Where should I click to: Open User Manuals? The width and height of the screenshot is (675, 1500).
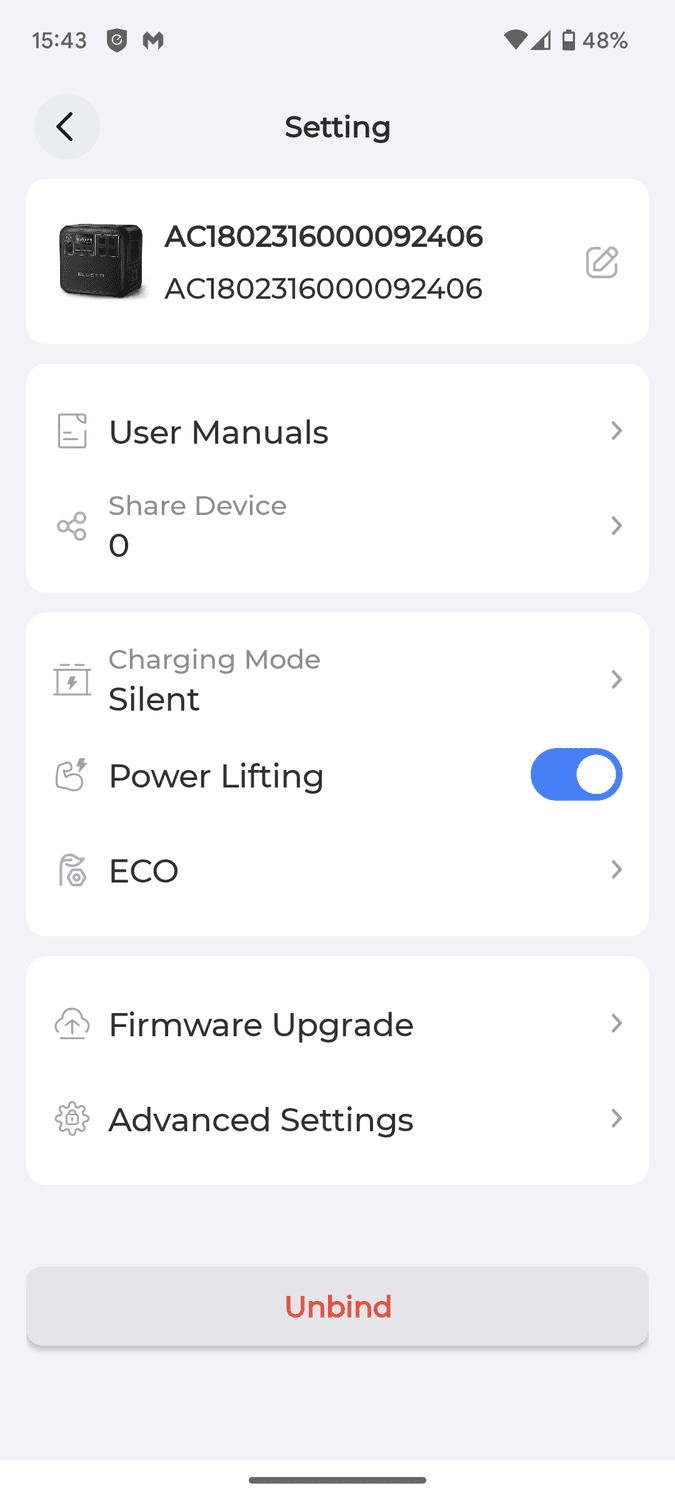pyautogui.click(x=337, y=432)
